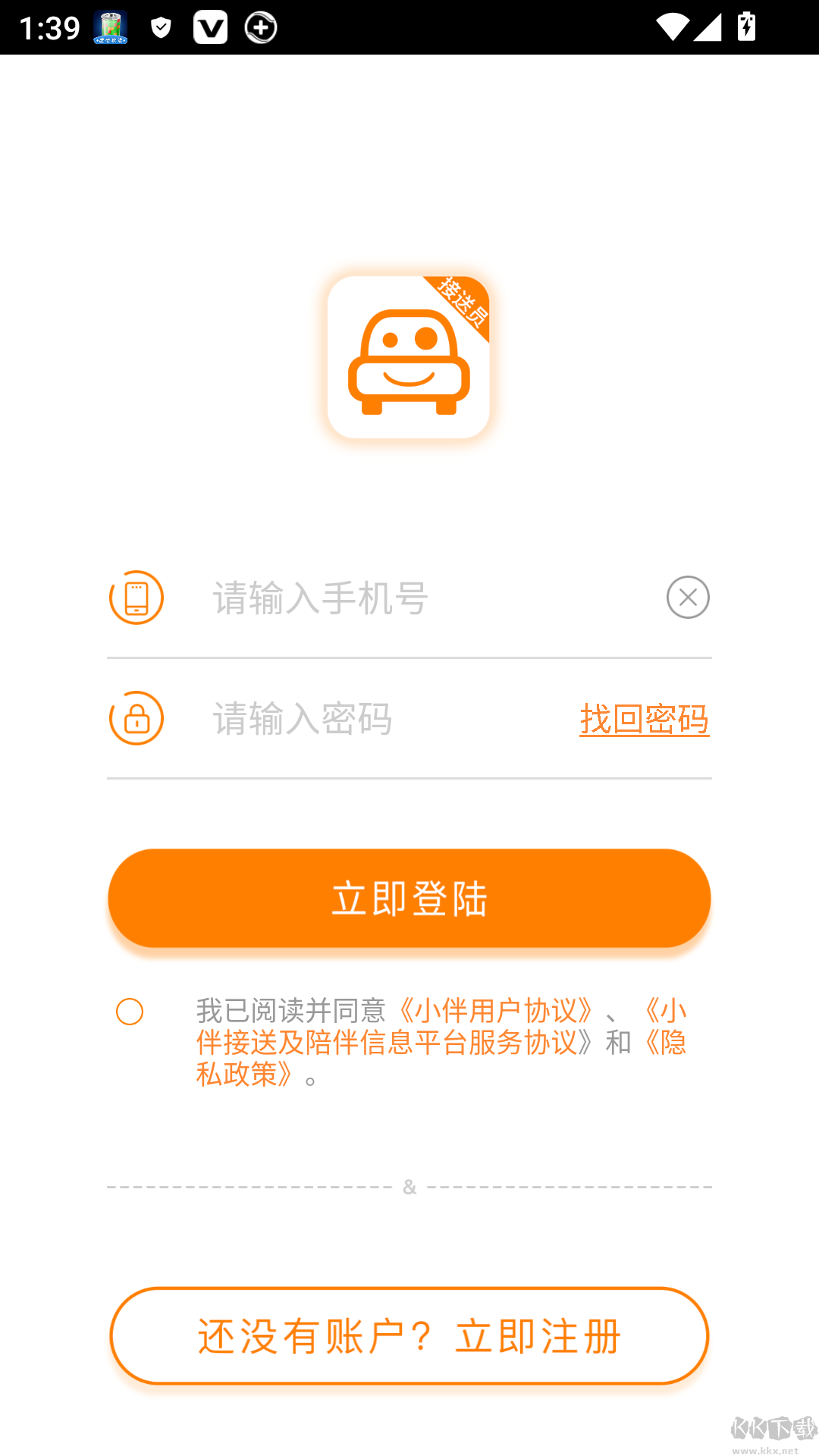Viewport: 819px width, 1456px height.
Task: Tap the battery indicator at top right
Action: (x=746, y=27)
